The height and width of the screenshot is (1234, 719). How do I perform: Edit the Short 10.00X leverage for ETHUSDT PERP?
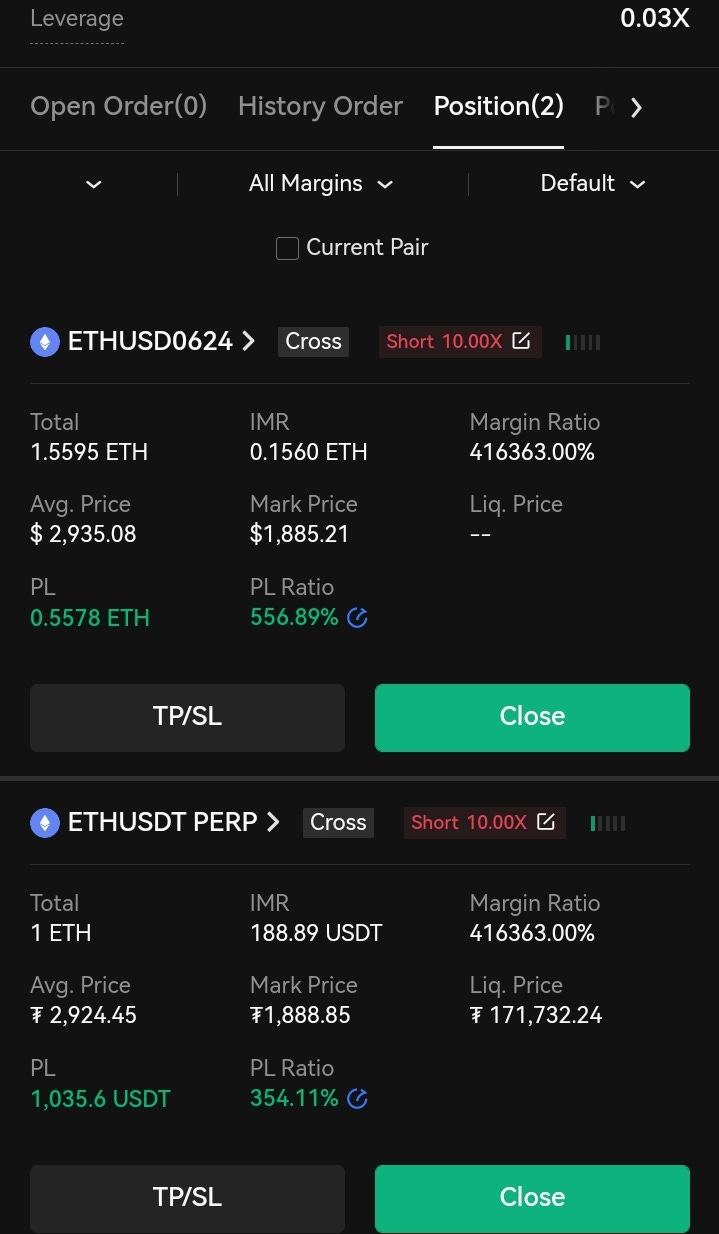tap(545, 822)
